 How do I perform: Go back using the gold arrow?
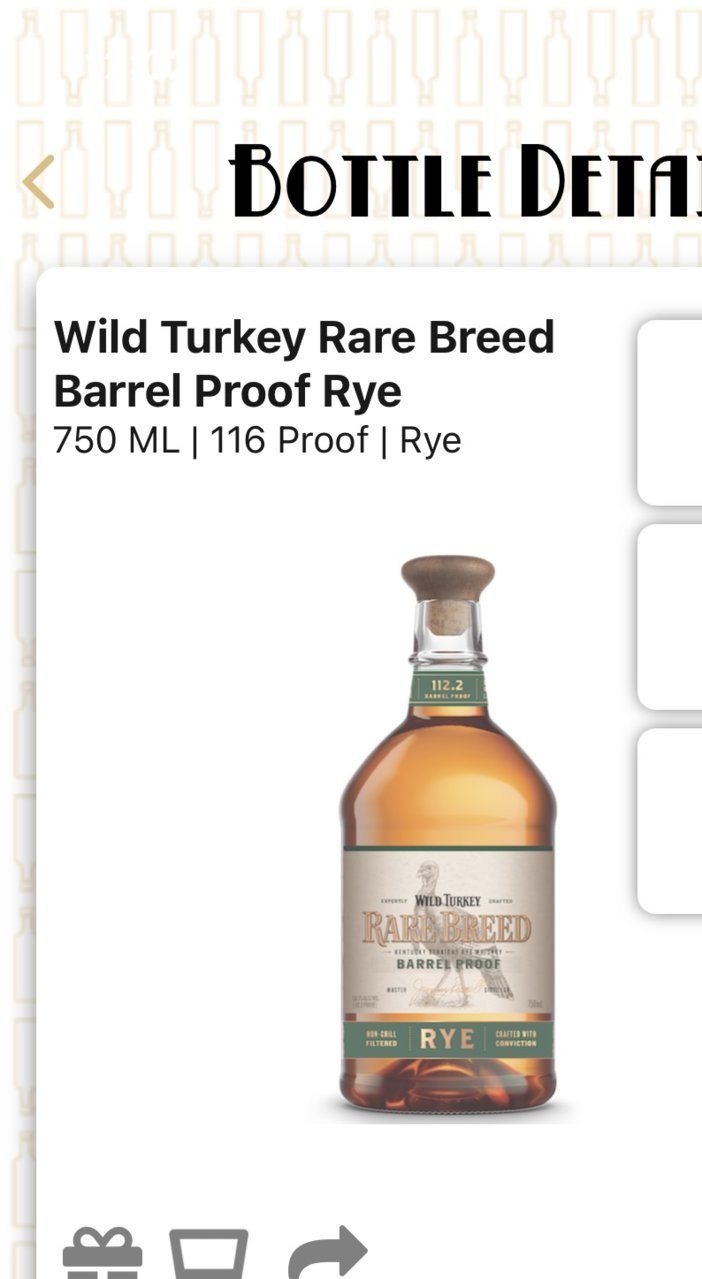(38, 181)
